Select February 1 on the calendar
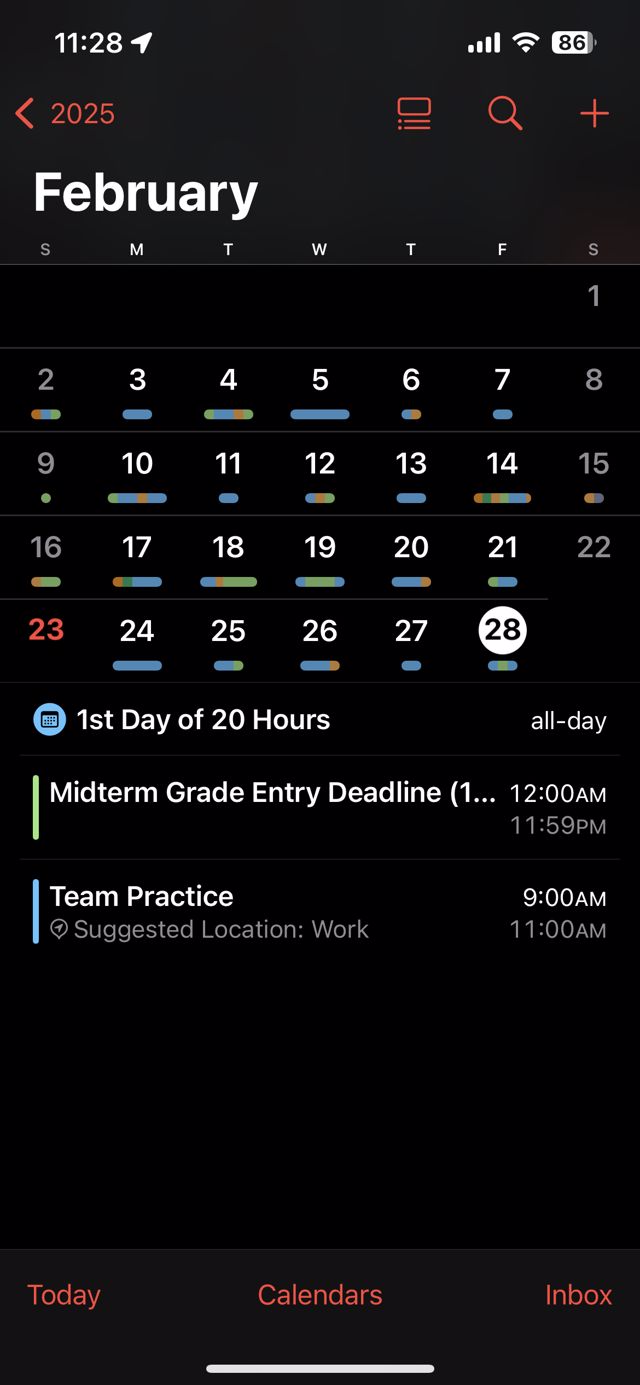640x1385 pixels. 594,296
